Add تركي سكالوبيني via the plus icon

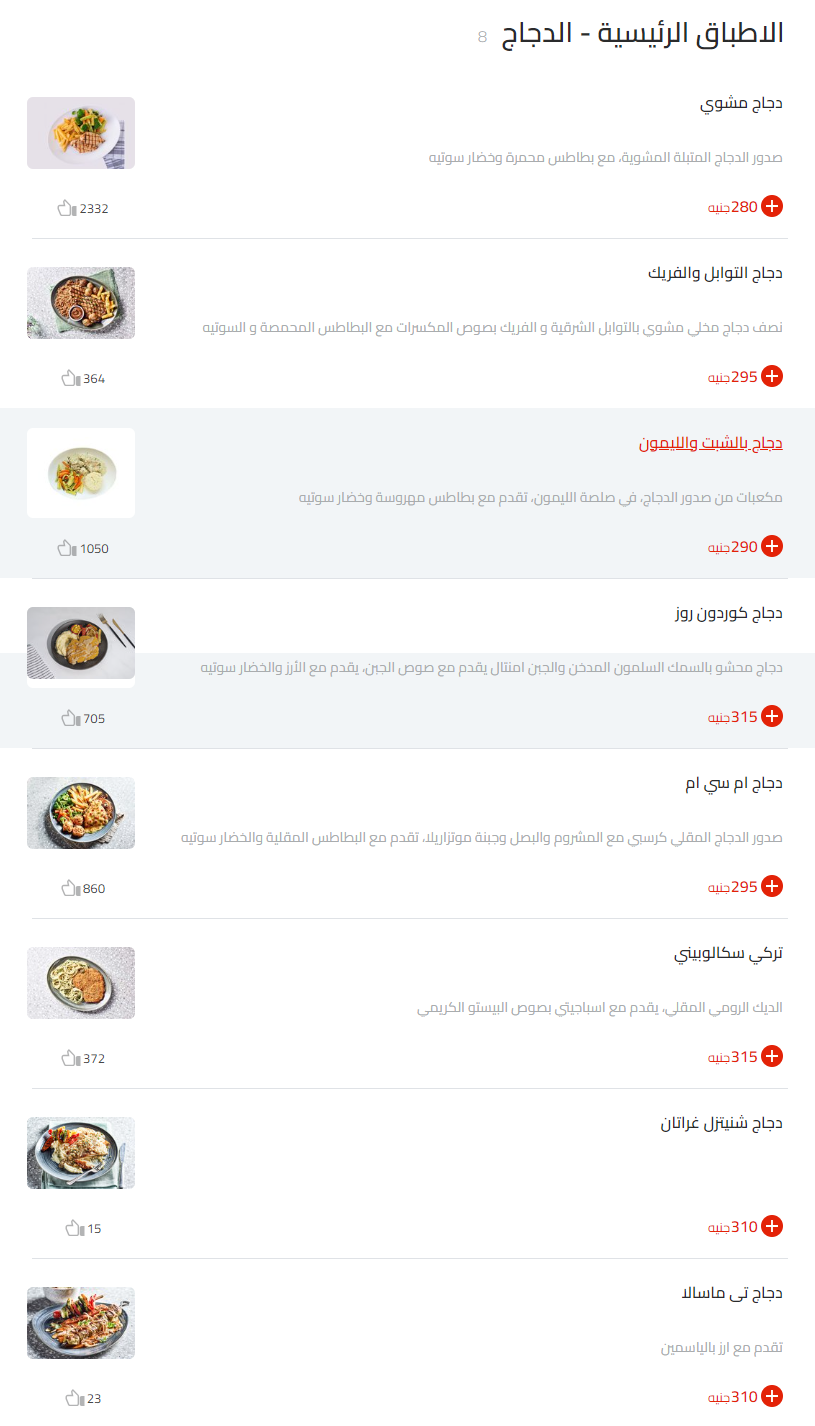[x=771, y=1056]
